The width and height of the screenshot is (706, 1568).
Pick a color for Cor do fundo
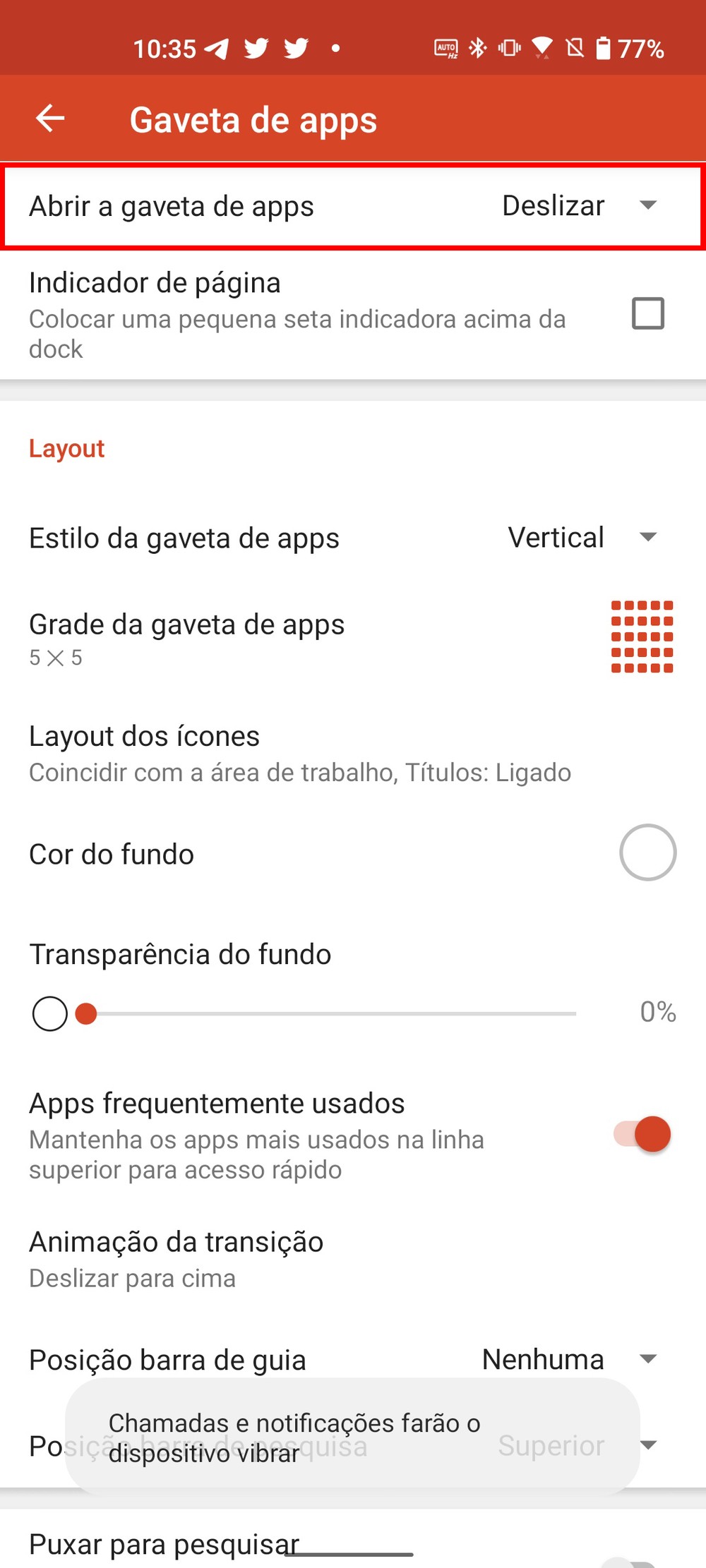[x=647, y=852]
